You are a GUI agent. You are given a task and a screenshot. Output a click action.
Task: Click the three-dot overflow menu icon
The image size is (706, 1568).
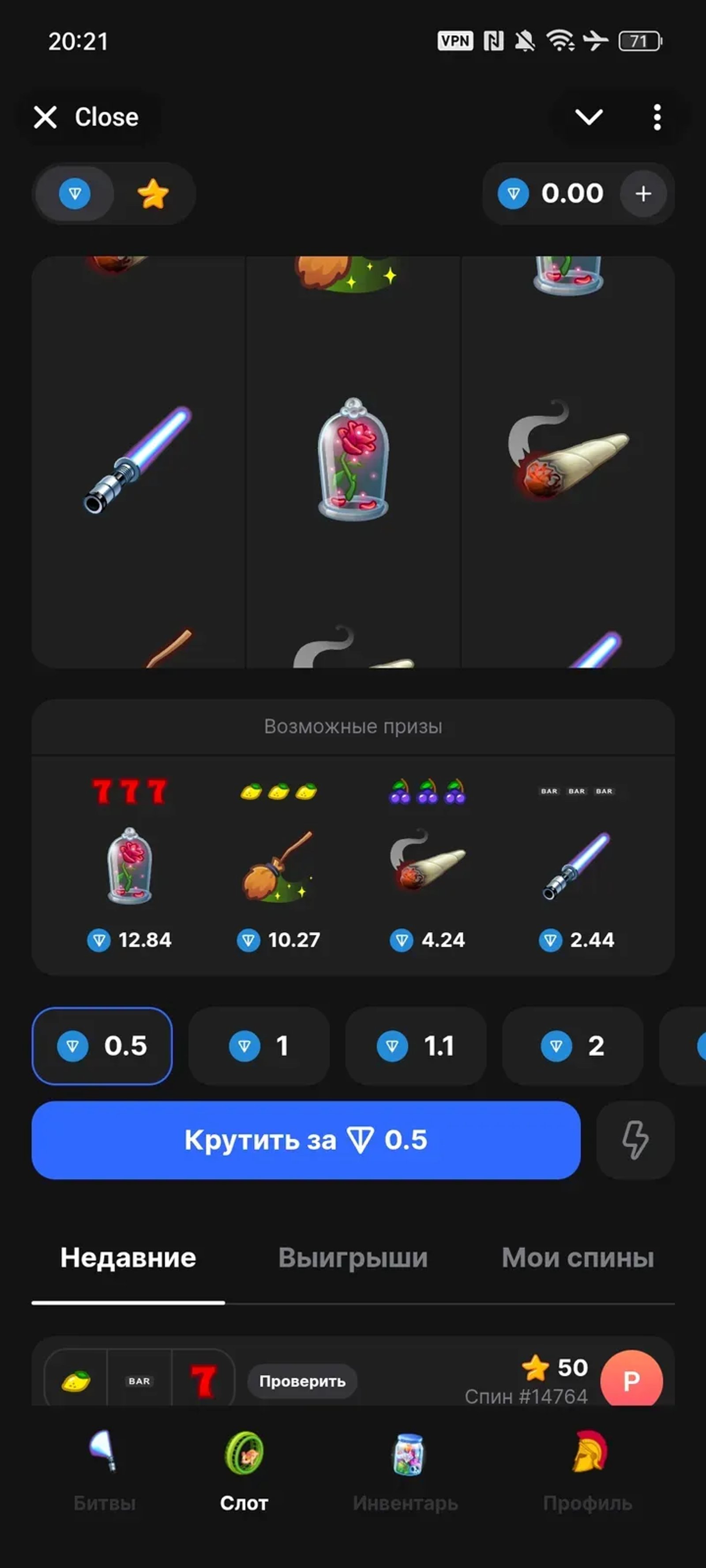point(657,117)
